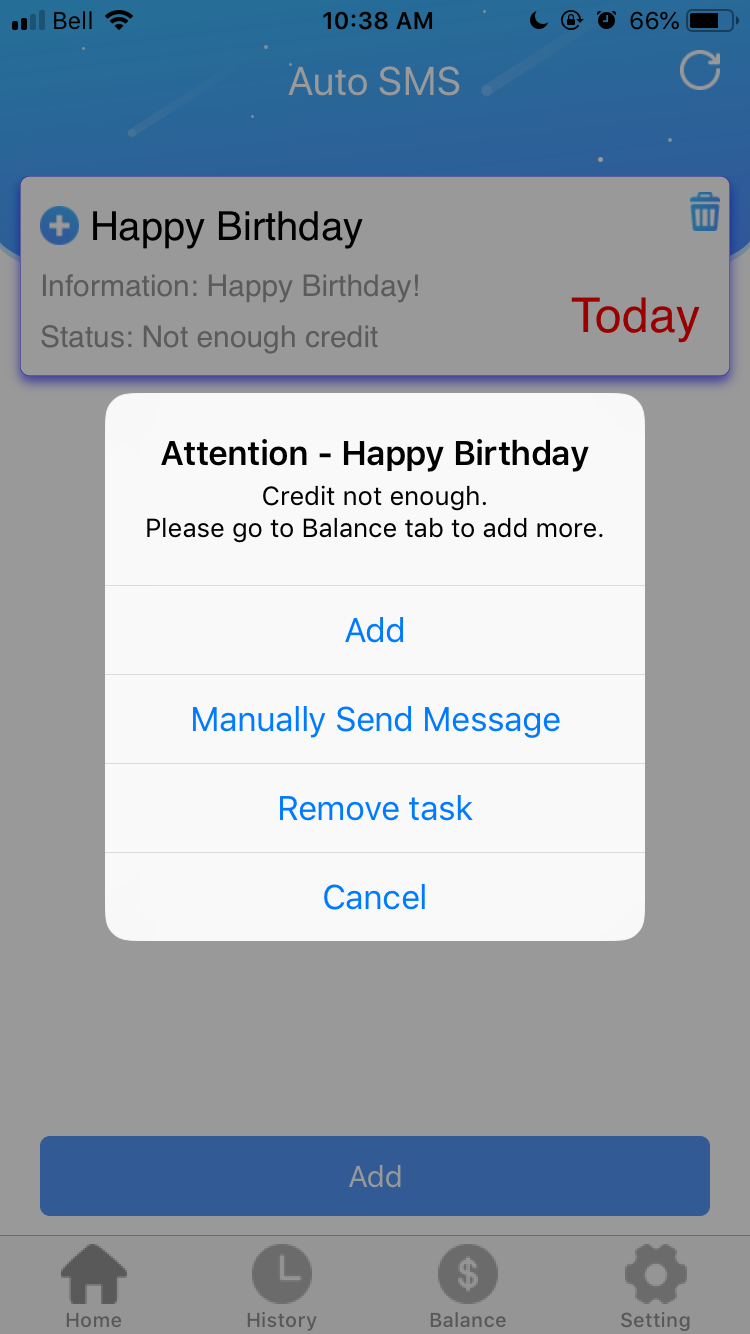Go to the Balance tab

(x=468, y=1285)
